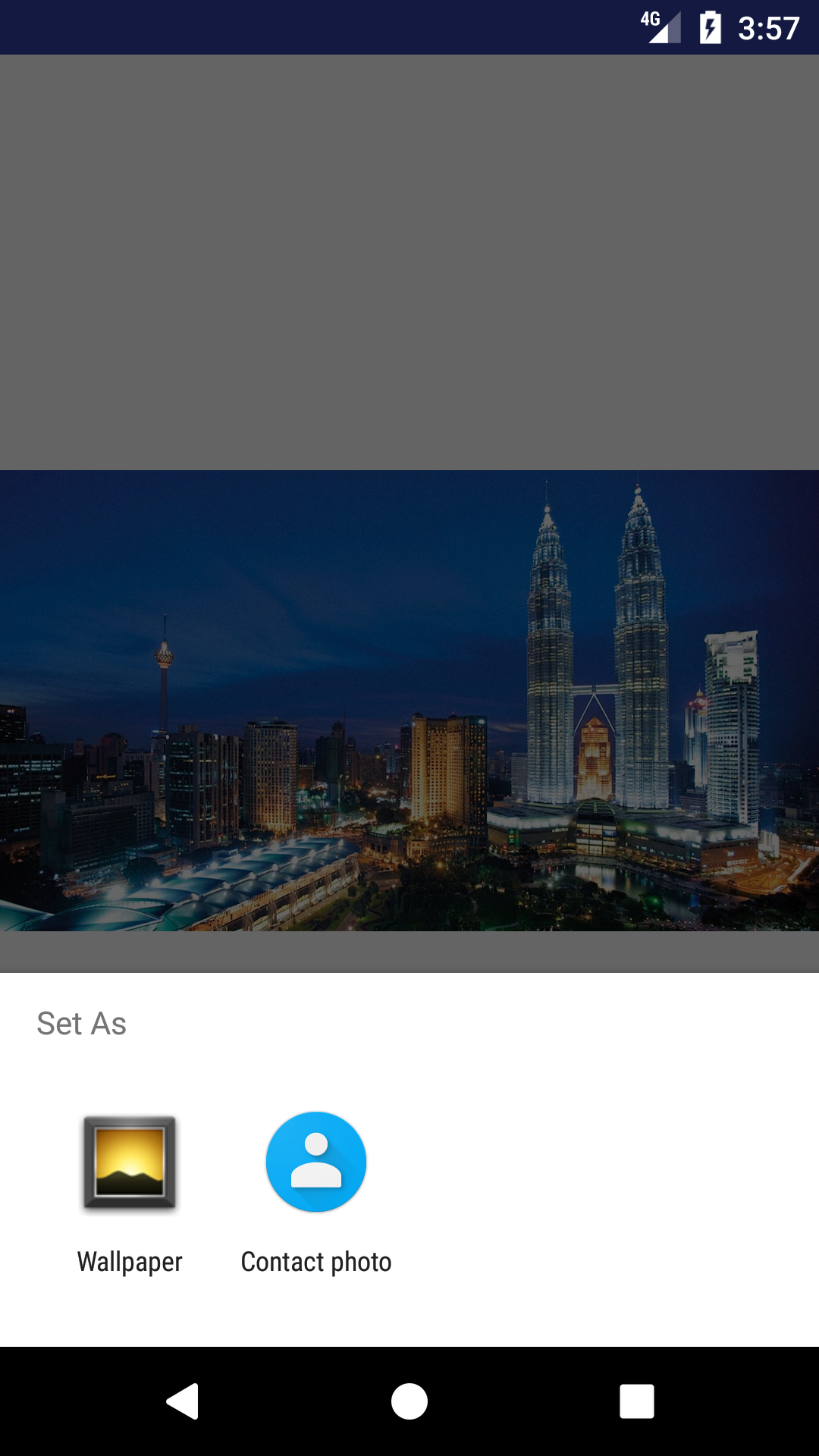Return to the home screen
This screenshot has height=1456, width=819.
(409, 1401)
